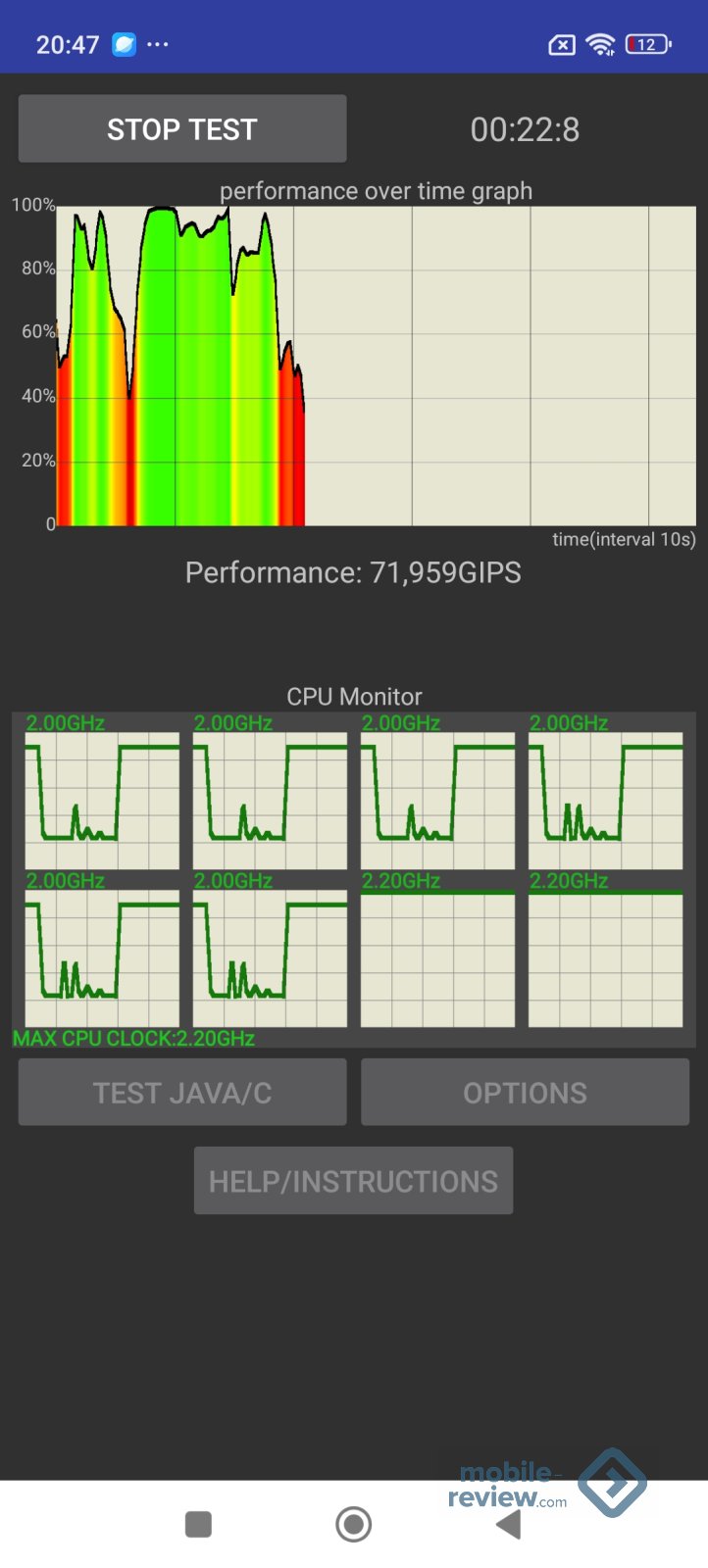Image resolution: width=708 pixels, height=1568 pixels.
Task: Stop the running throttling test
Action: click(x=182, y=128)
